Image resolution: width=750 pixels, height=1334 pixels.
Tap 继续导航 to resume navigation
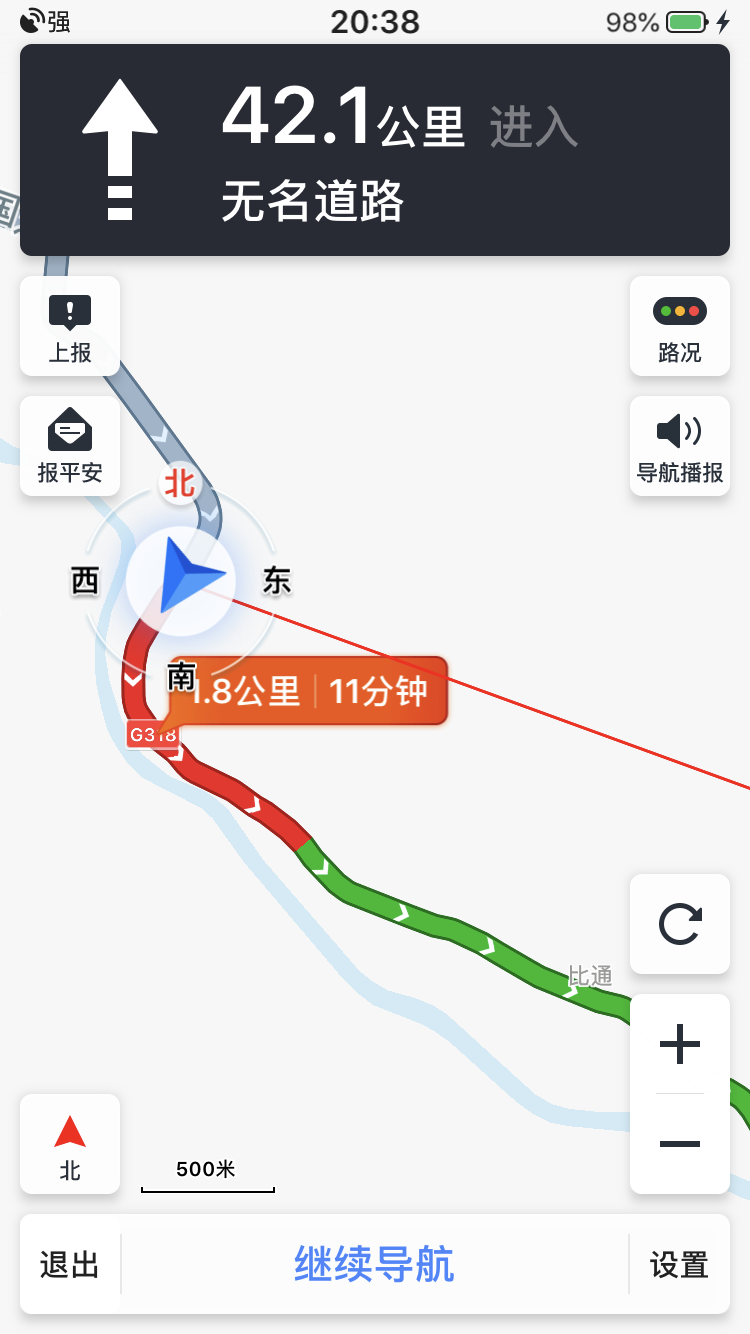pyautogui.click(x=375, y=1264)
